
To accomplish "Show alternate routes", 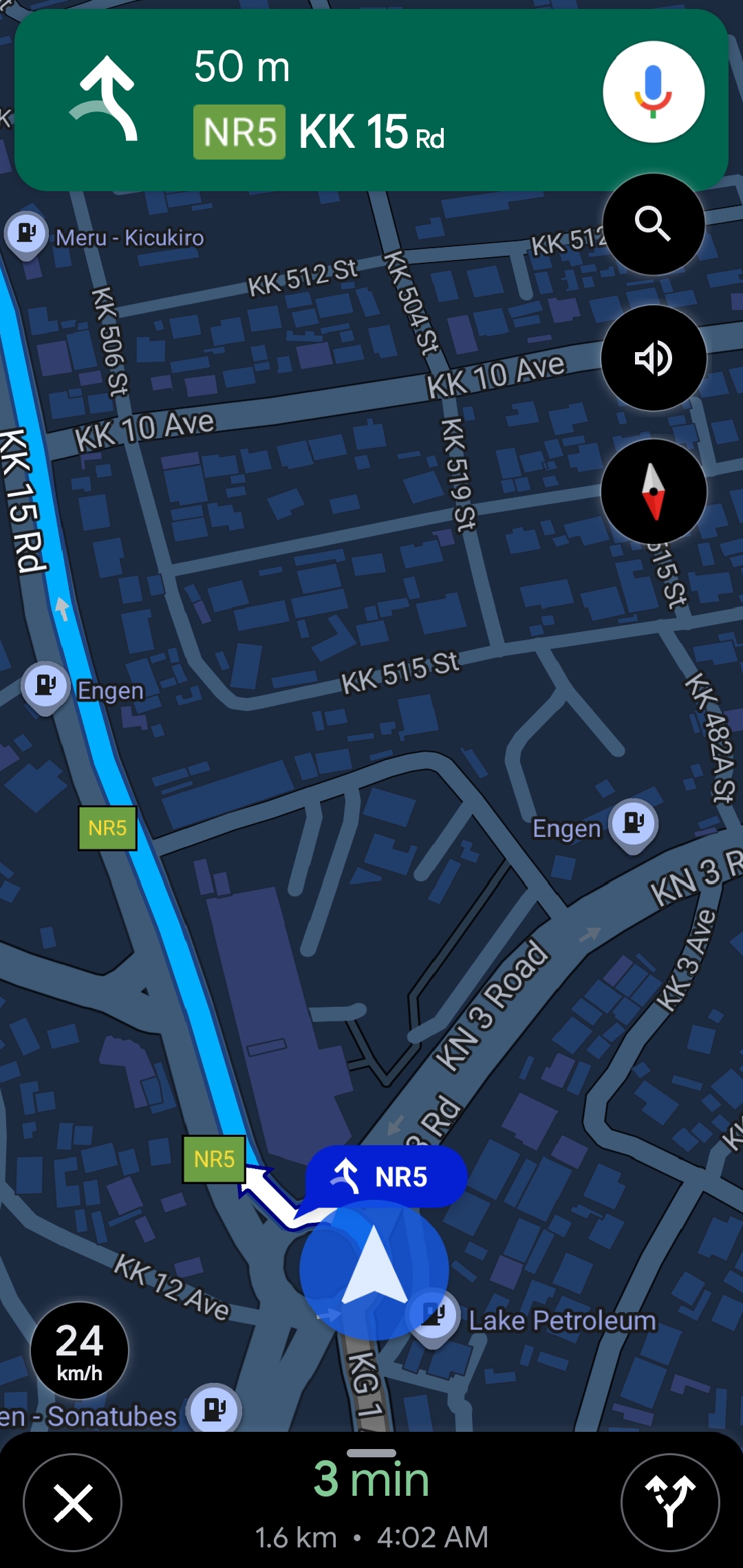I will point(669,1503).
